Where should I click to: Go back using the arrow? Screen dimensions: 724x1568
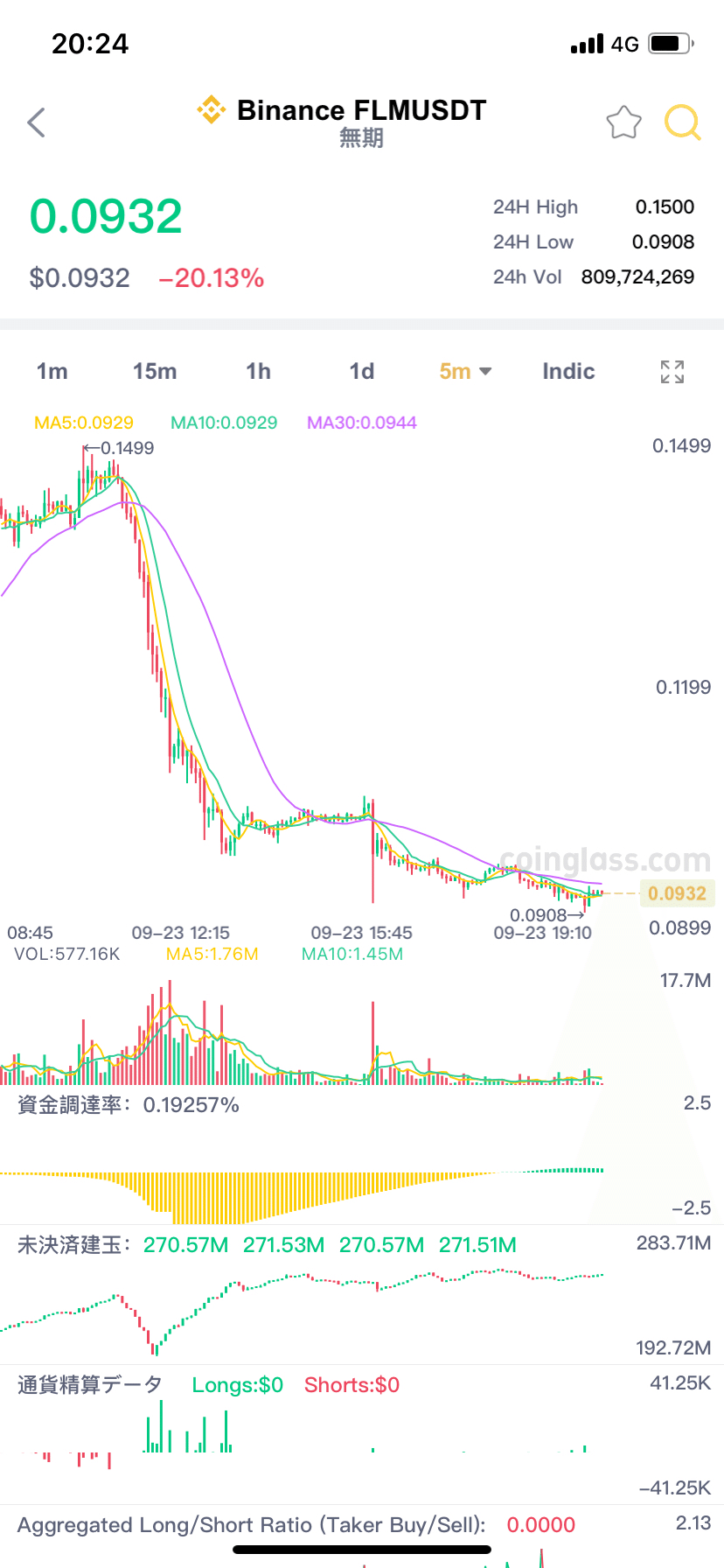(37, 123)
